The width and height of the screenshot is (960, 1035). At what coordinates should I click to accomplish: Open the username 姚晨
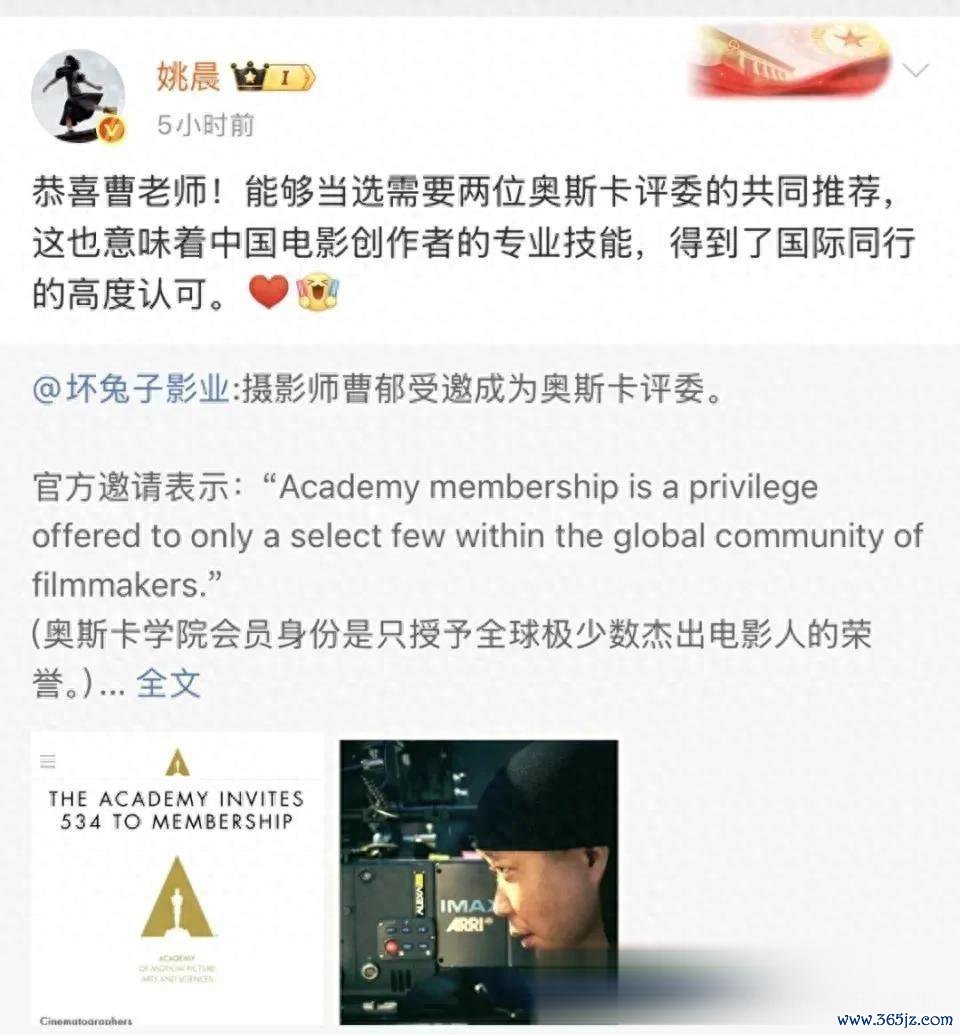(x=188, y=76)
